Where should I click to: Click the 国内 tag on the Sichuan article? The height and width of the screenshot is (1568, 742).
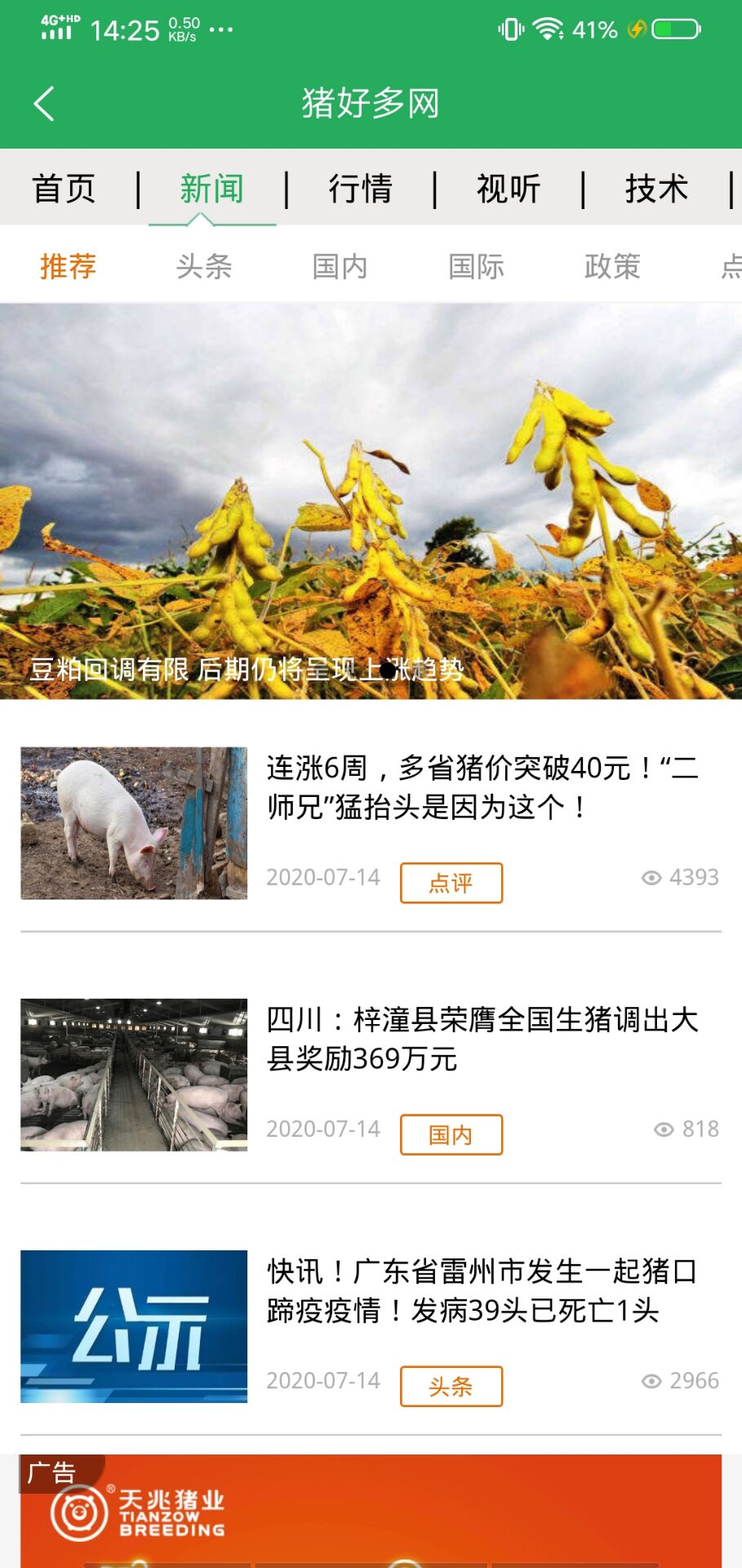[x=451, y=1134]
